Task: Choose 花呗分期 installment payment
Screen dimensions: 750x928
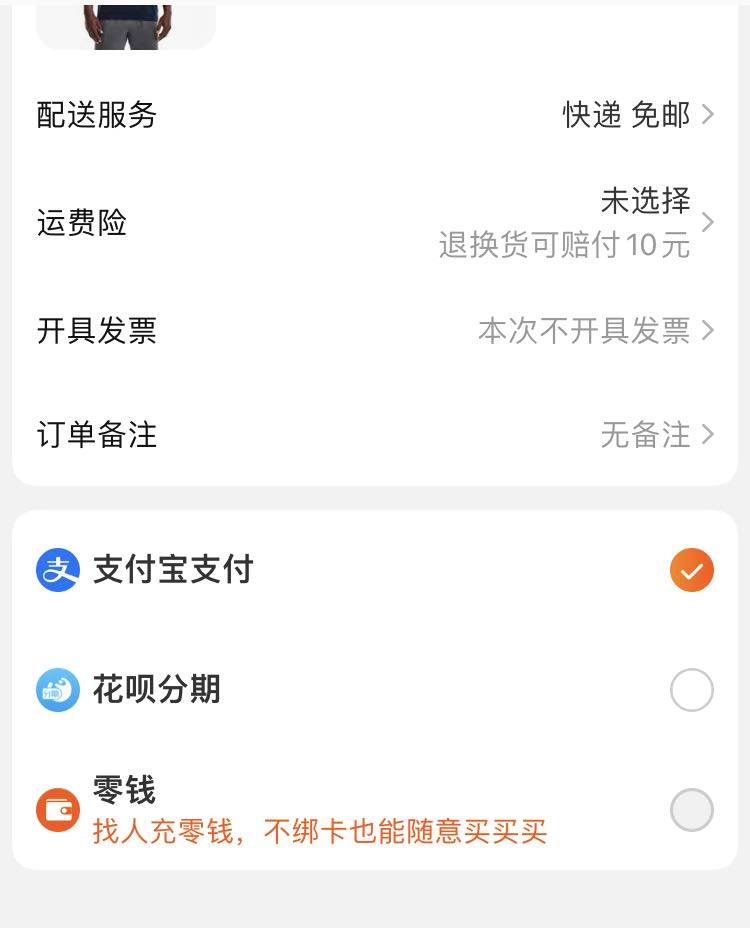Action: 690,690
